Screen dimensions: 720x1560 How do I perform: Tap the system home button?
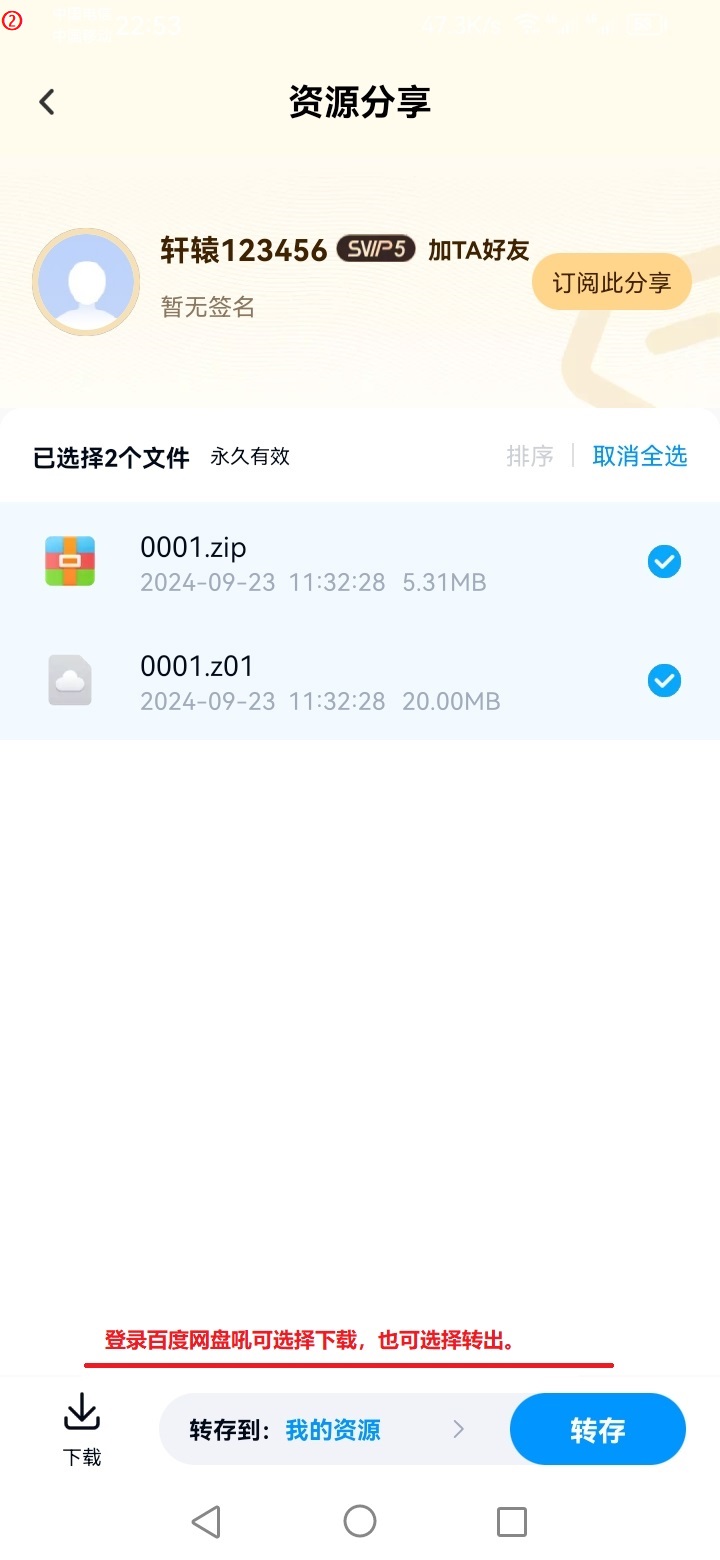[360, 1521]
